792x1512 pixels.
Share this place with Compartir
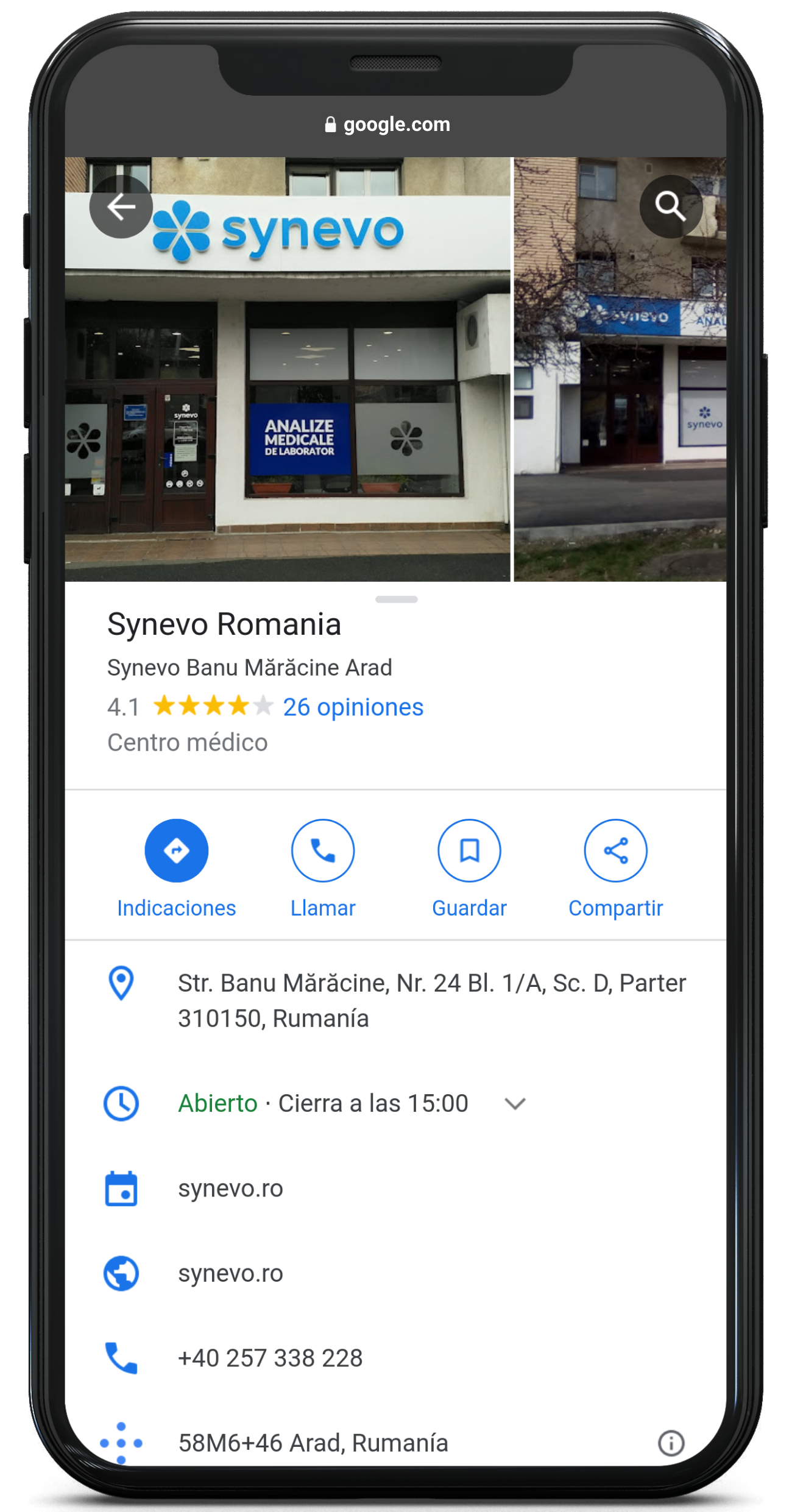click(x=615, y=850)
